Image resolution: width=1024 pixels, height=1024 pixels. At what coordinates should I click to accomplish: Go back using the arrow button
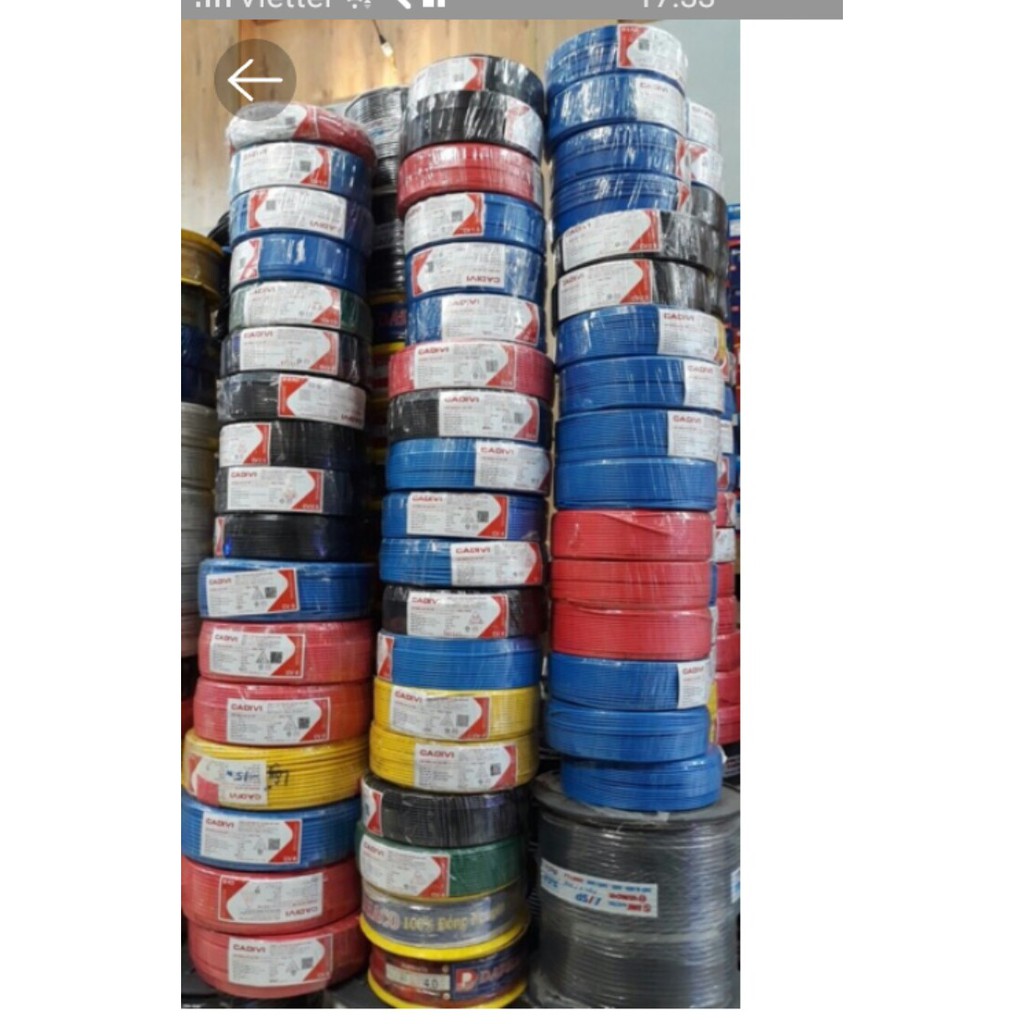(x=255, y=80)
